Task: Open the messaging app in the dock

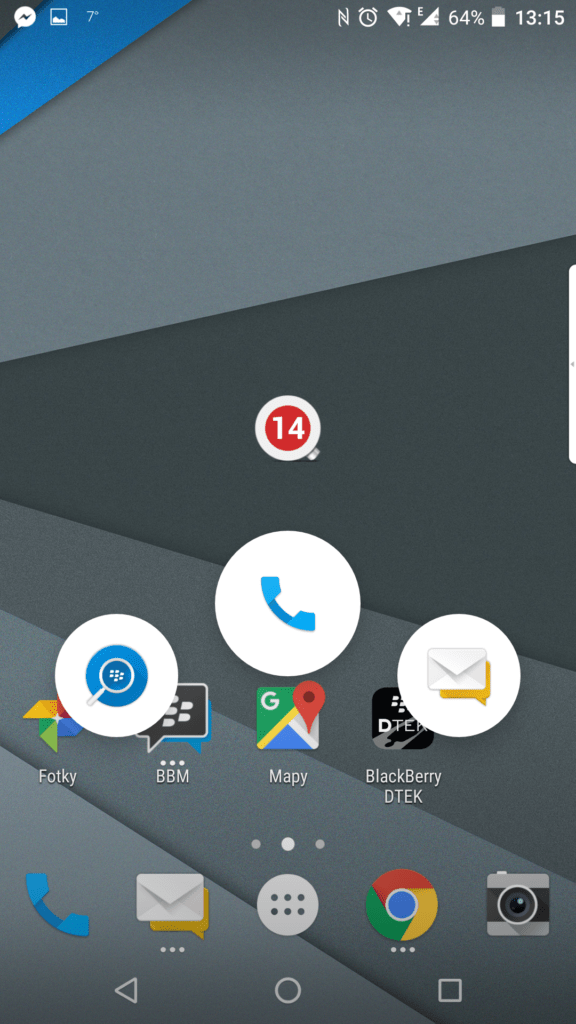Action: pos(172,905)
